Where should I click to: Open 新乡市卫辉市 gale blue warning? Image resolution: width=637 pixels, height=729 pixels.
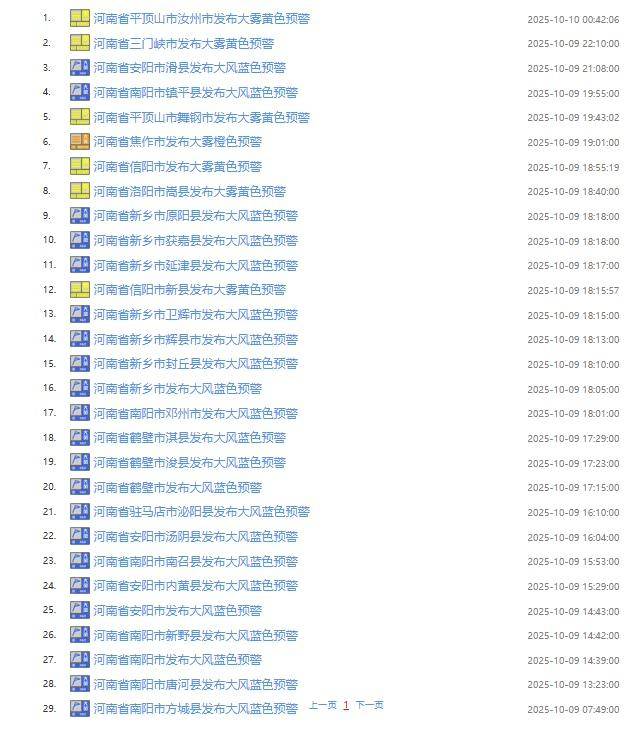tap(195, 315)
